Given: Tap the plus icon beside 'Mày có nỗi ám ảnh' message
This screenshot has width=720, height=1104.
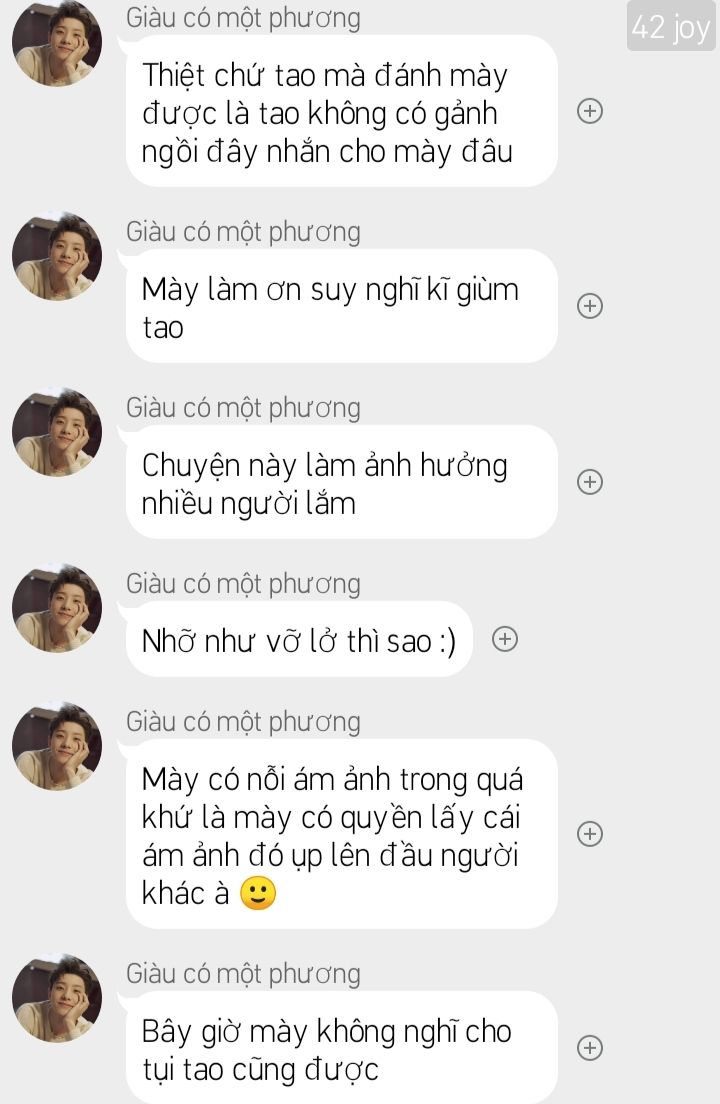Looking at the screenshot, I should pyautogui.click(x=590, y=834).
